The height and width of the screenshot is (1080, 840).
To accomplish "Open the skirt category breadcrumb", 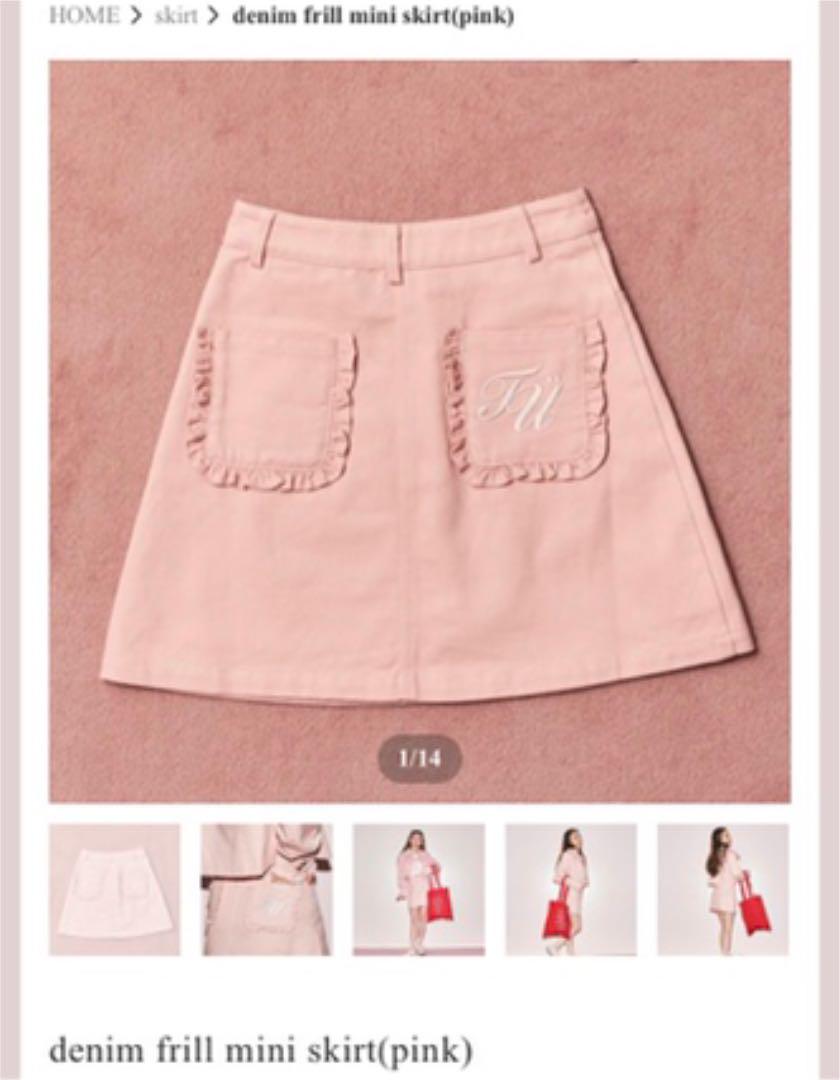I will [x=176, y=17].
